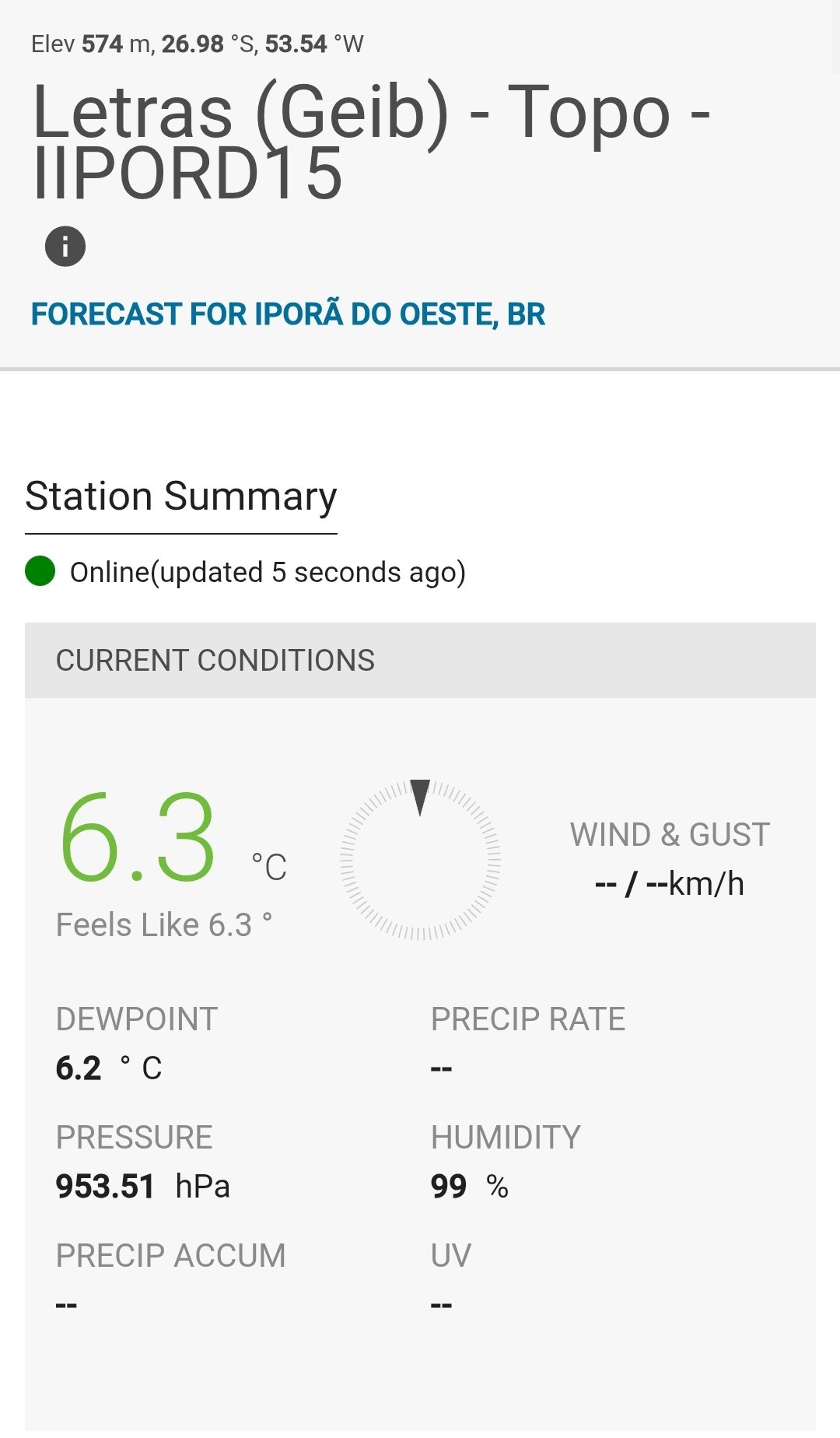
Task: Select the Station Summary tab
Action: tap(181, 497)
